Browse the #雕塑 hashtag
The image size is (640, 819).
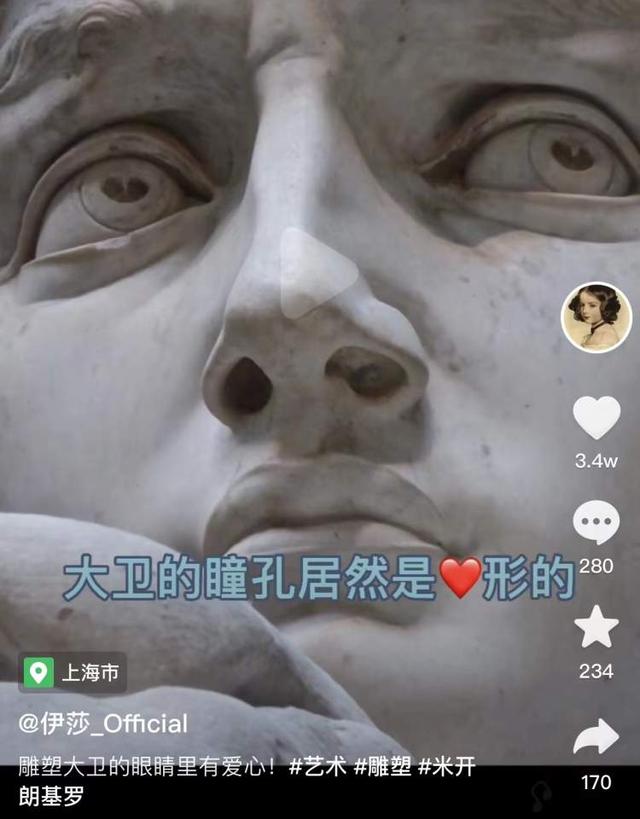coord(382,768)
